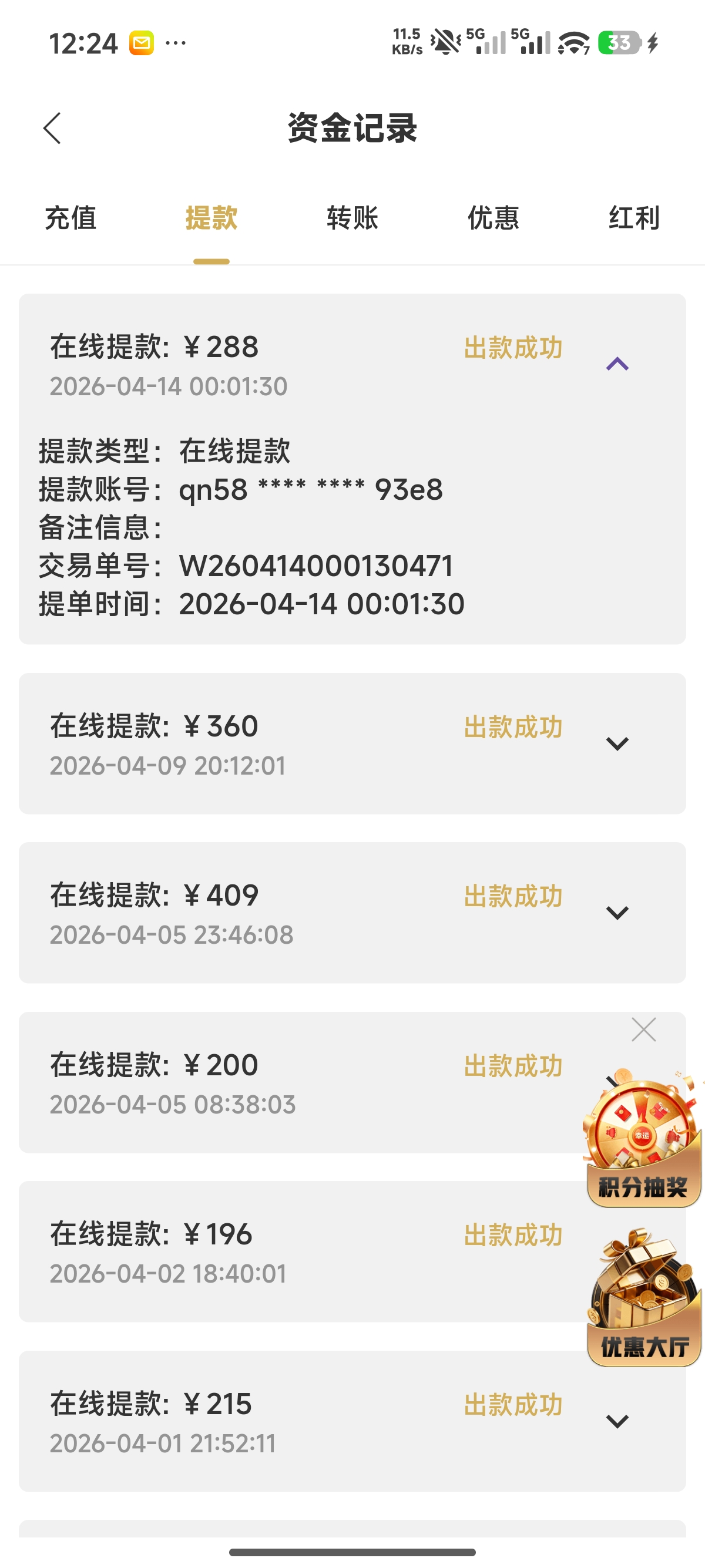
Task: Dismiss the floating promo with the X
Action: click(x=644, y=1029)
